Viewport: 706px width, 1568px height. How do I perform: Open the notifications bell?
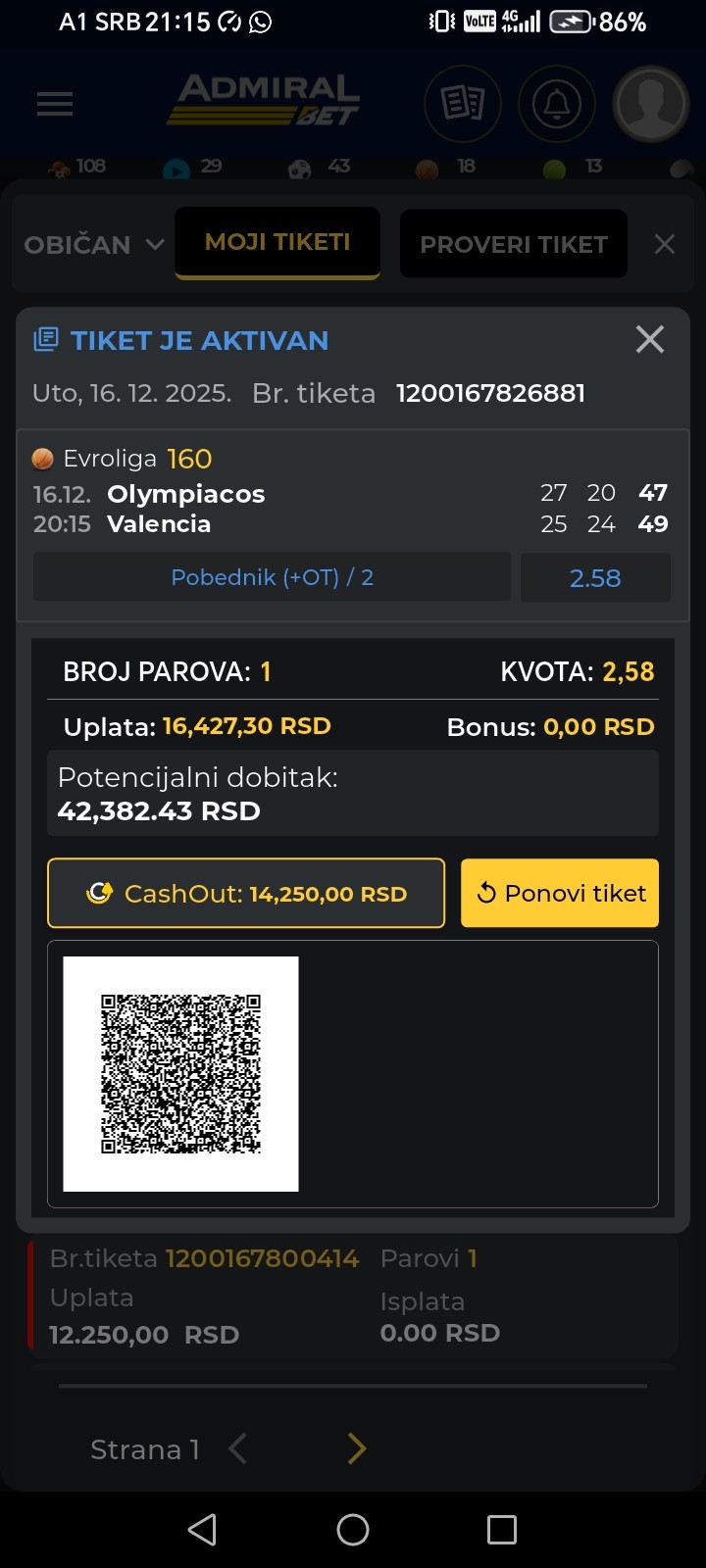click(x=557, y=104)
